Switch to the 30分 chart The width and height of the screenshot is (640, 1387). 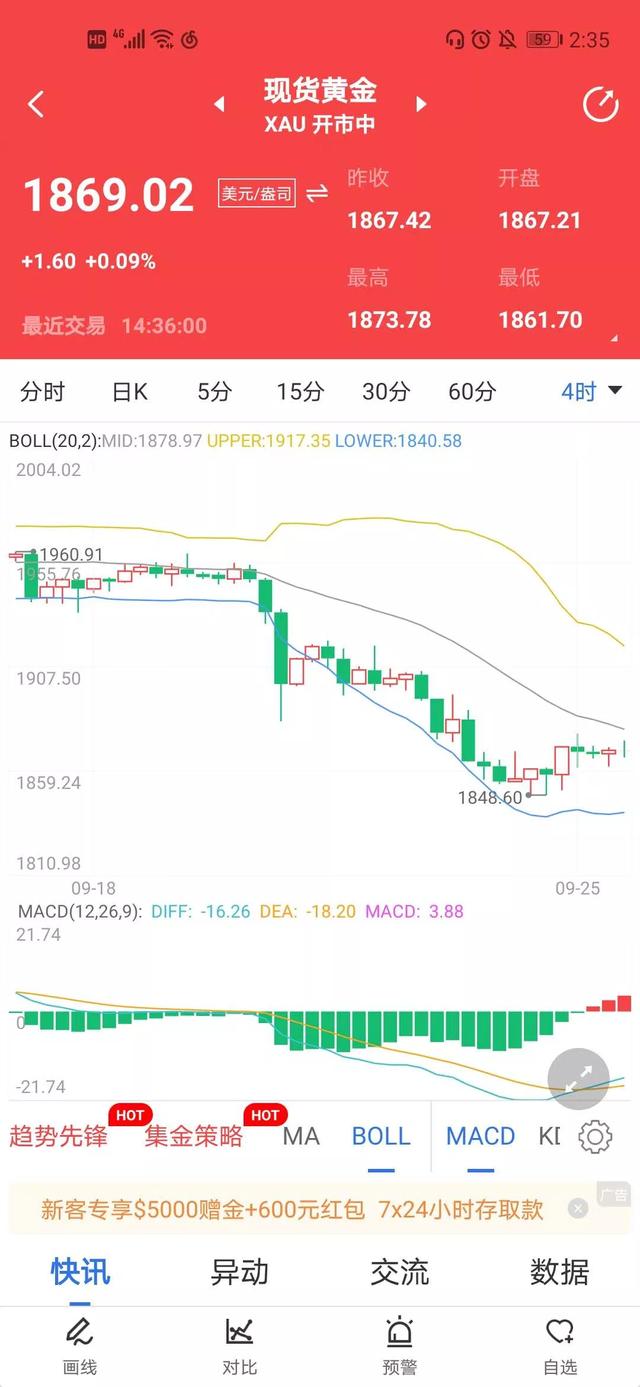coord(386,392)
